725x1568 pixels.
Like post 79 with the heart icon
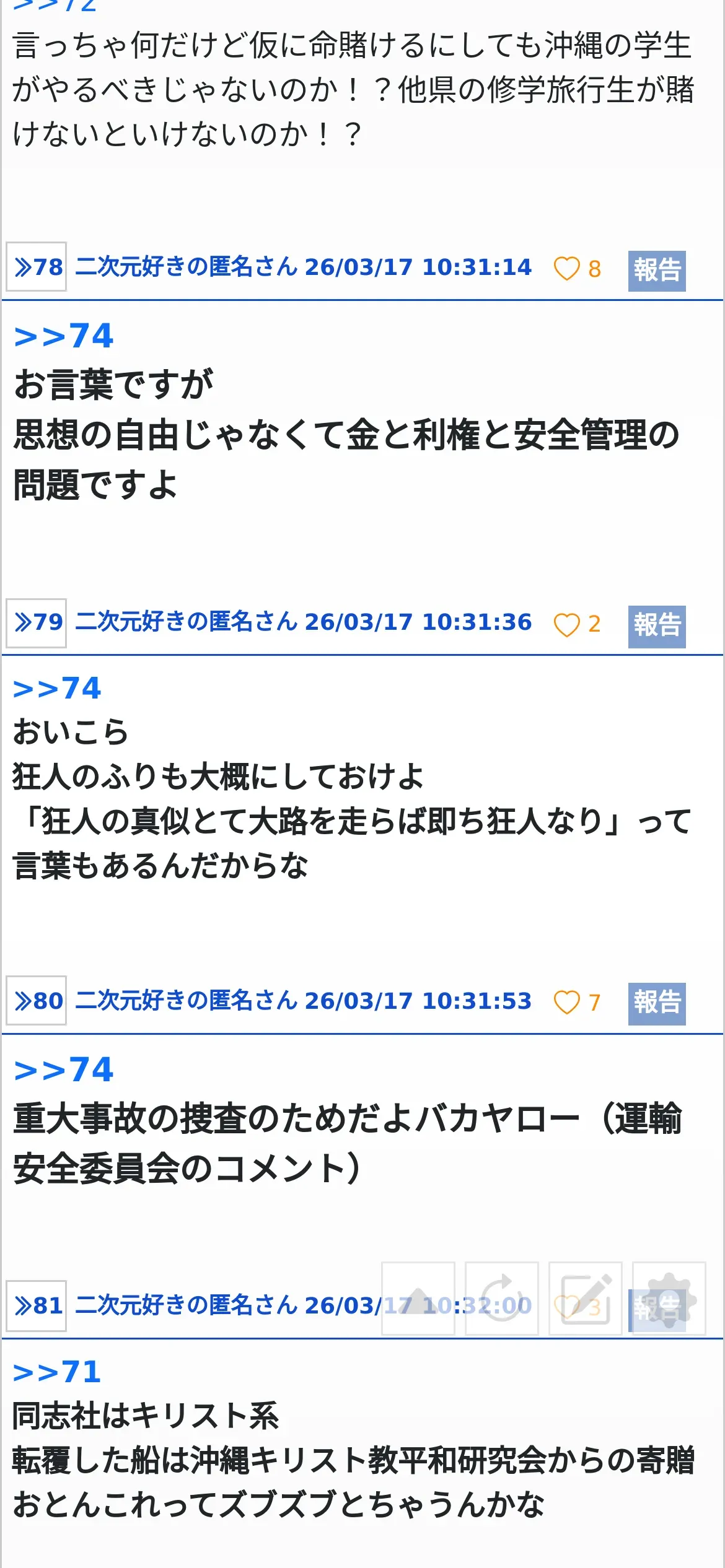pos(566,624)
